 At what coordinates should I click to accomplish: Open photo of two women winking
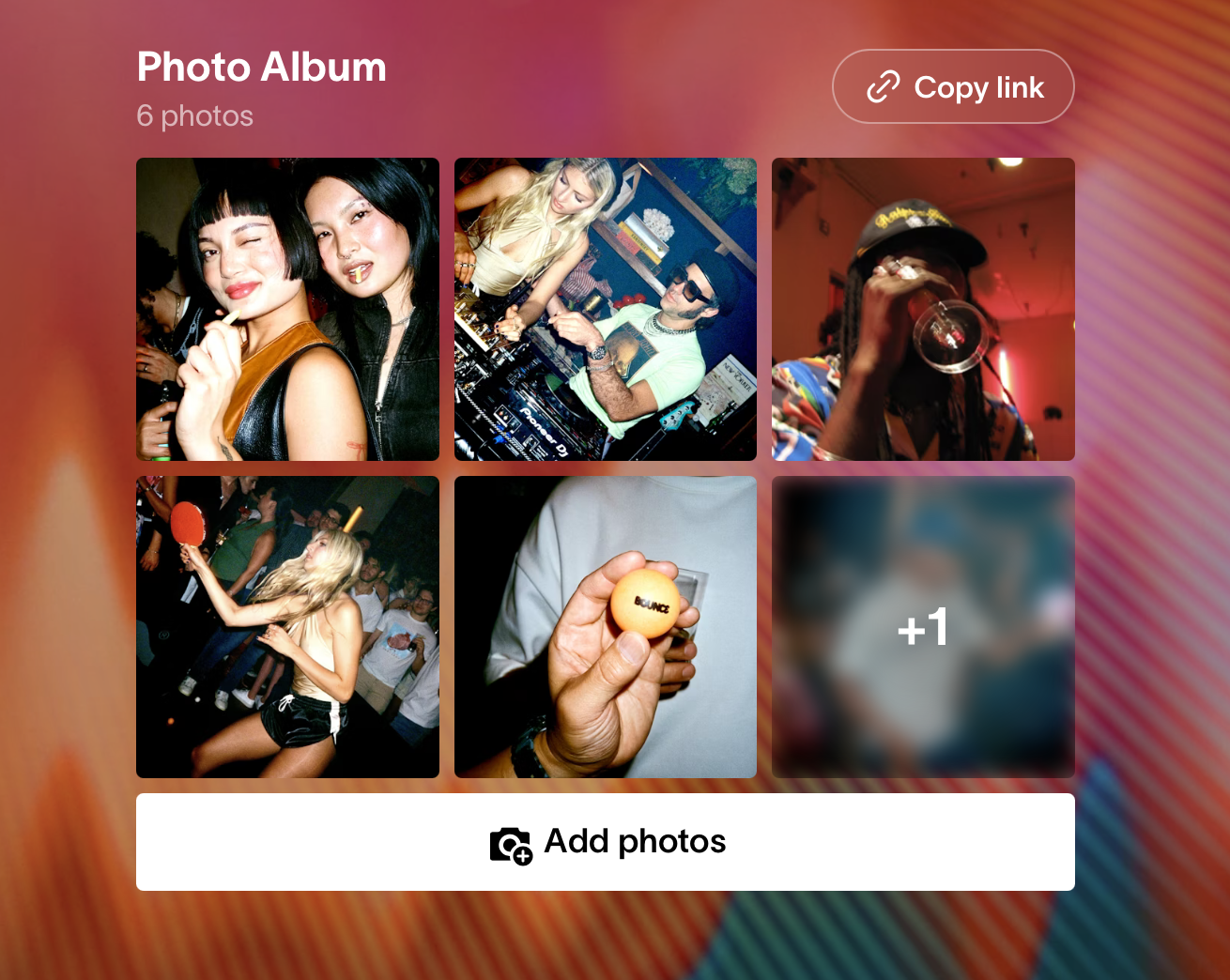click(x=287, y=309)
